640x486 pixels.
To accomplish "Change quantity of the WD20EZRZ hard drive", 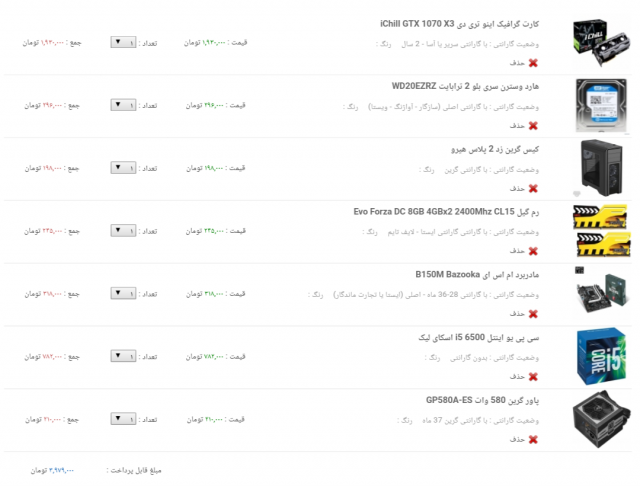I will (x=124, y=104).
